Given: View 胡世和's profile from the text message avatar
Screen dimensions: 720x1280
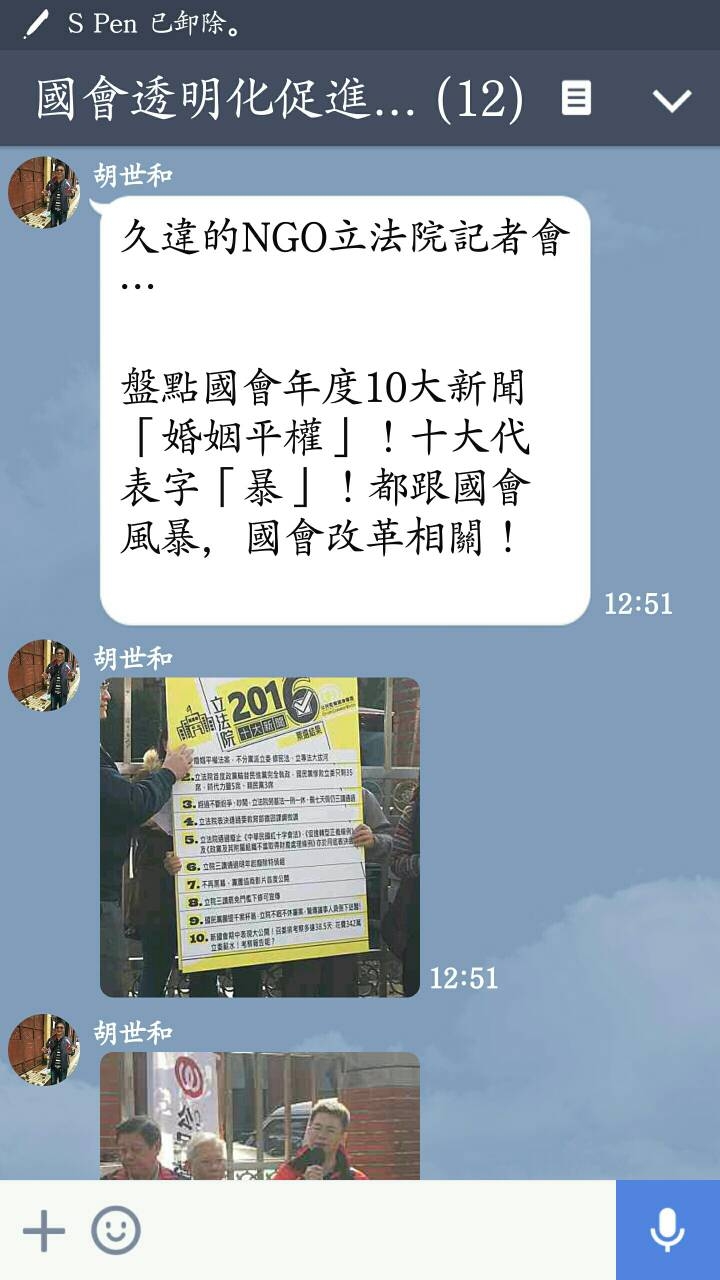Looking at the screenshot, I should [44, 192].
